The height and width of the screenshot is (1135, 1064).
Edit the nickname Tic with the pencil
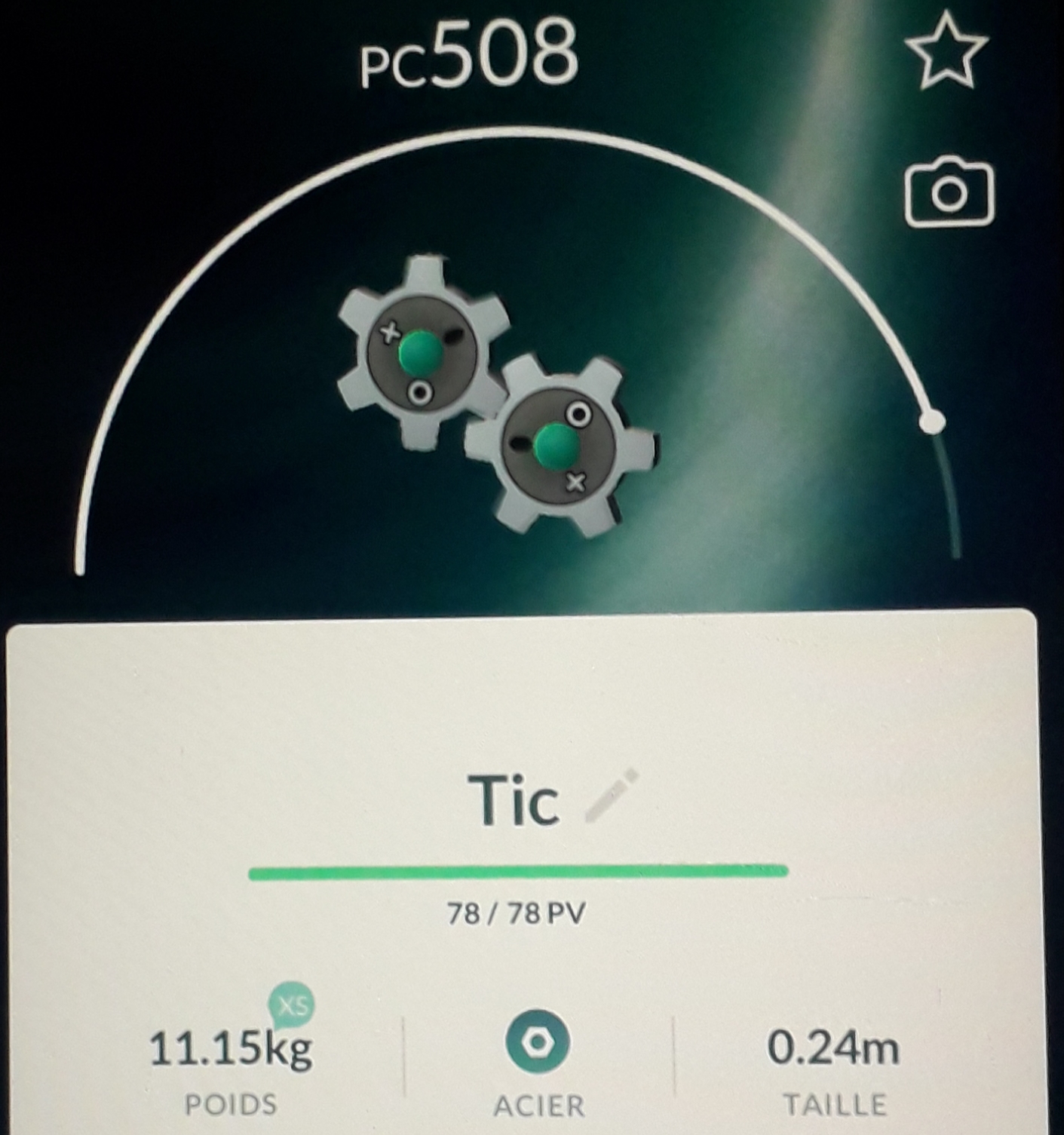pyautogui.click(x=612, y=795)
